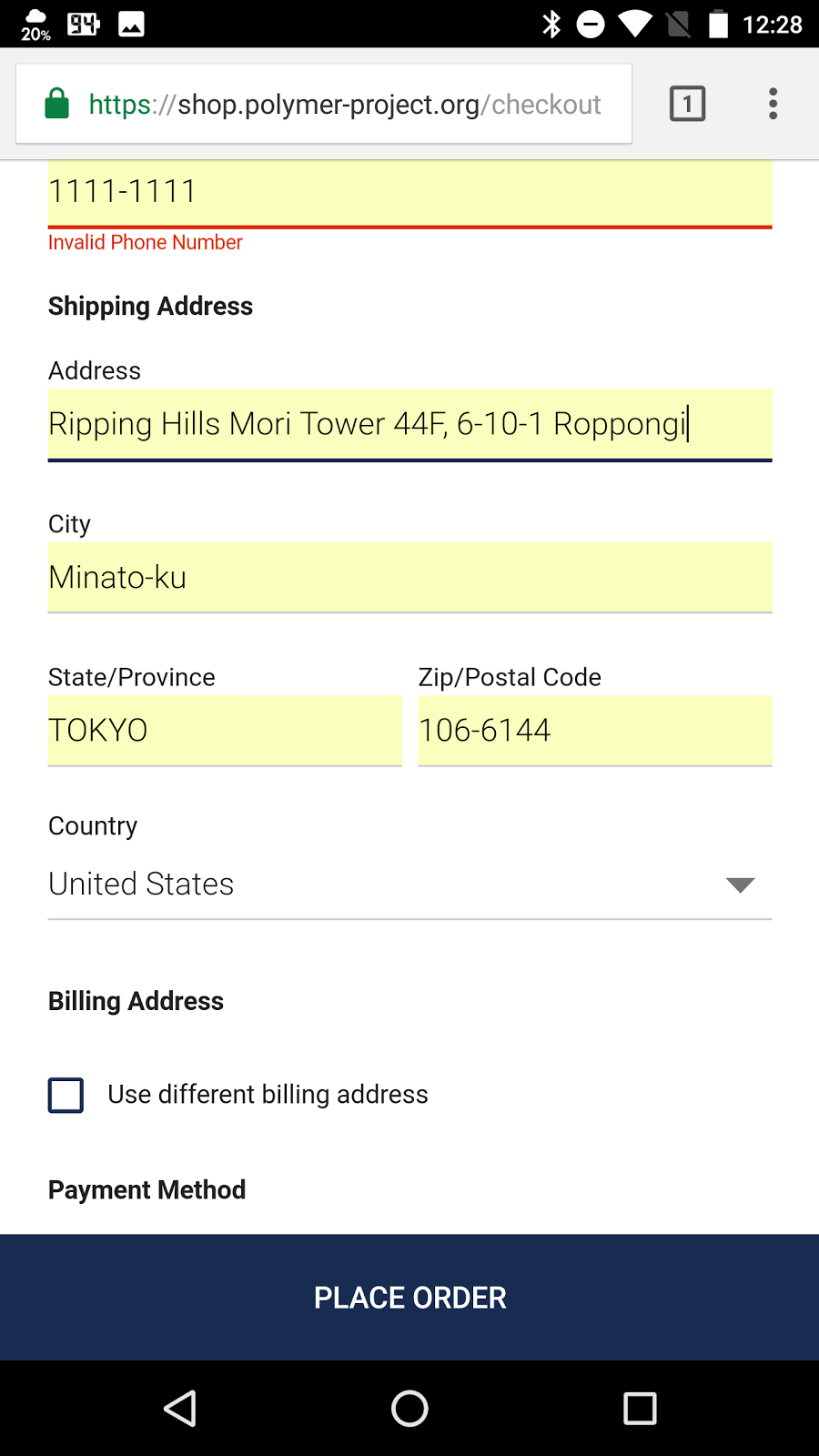Enable the Use different billing address checkbox

tap(65, 1095)
